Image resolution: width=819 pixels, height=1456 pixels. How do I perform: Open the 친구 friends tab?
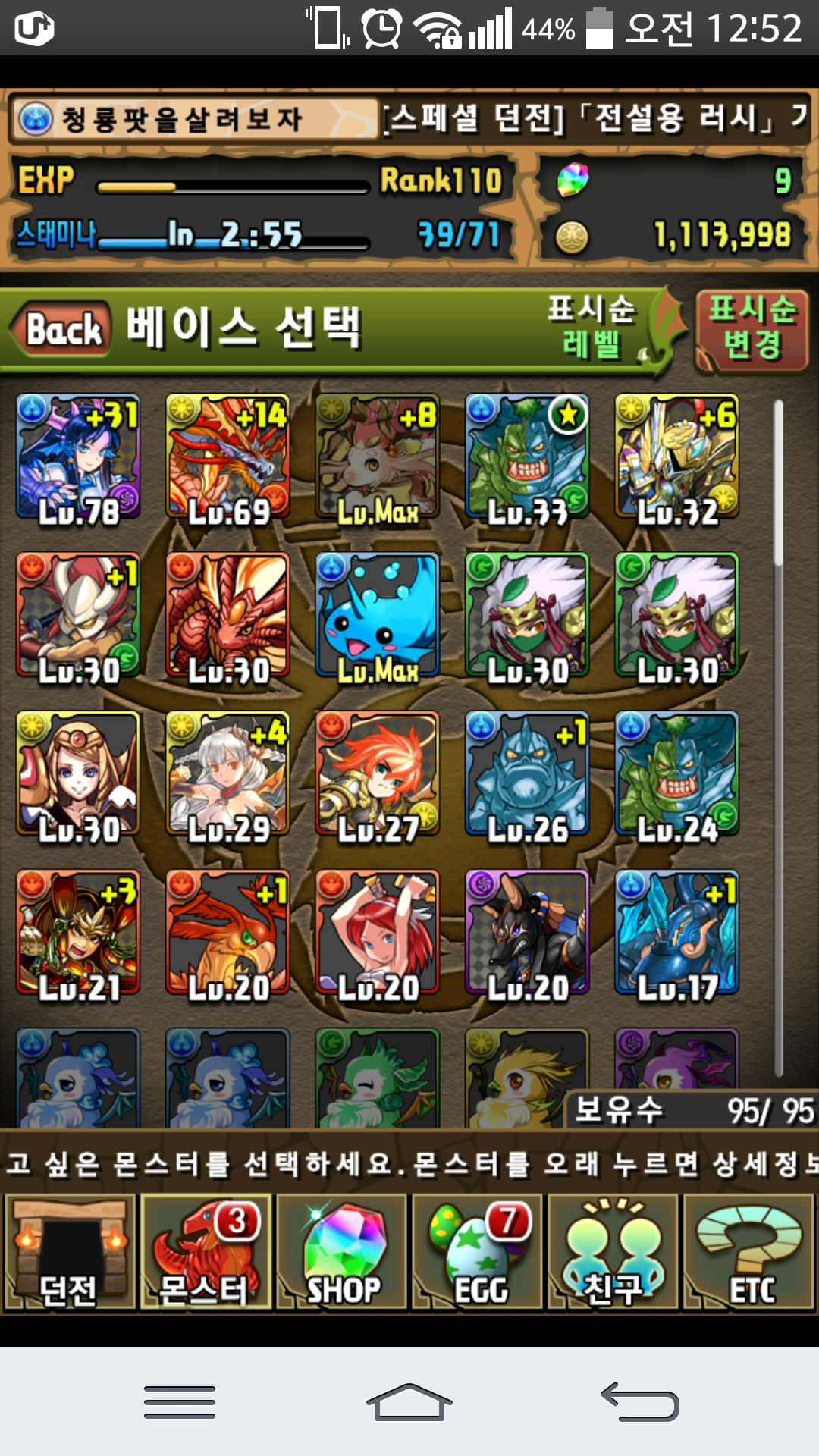click(x=613, y=1253)
